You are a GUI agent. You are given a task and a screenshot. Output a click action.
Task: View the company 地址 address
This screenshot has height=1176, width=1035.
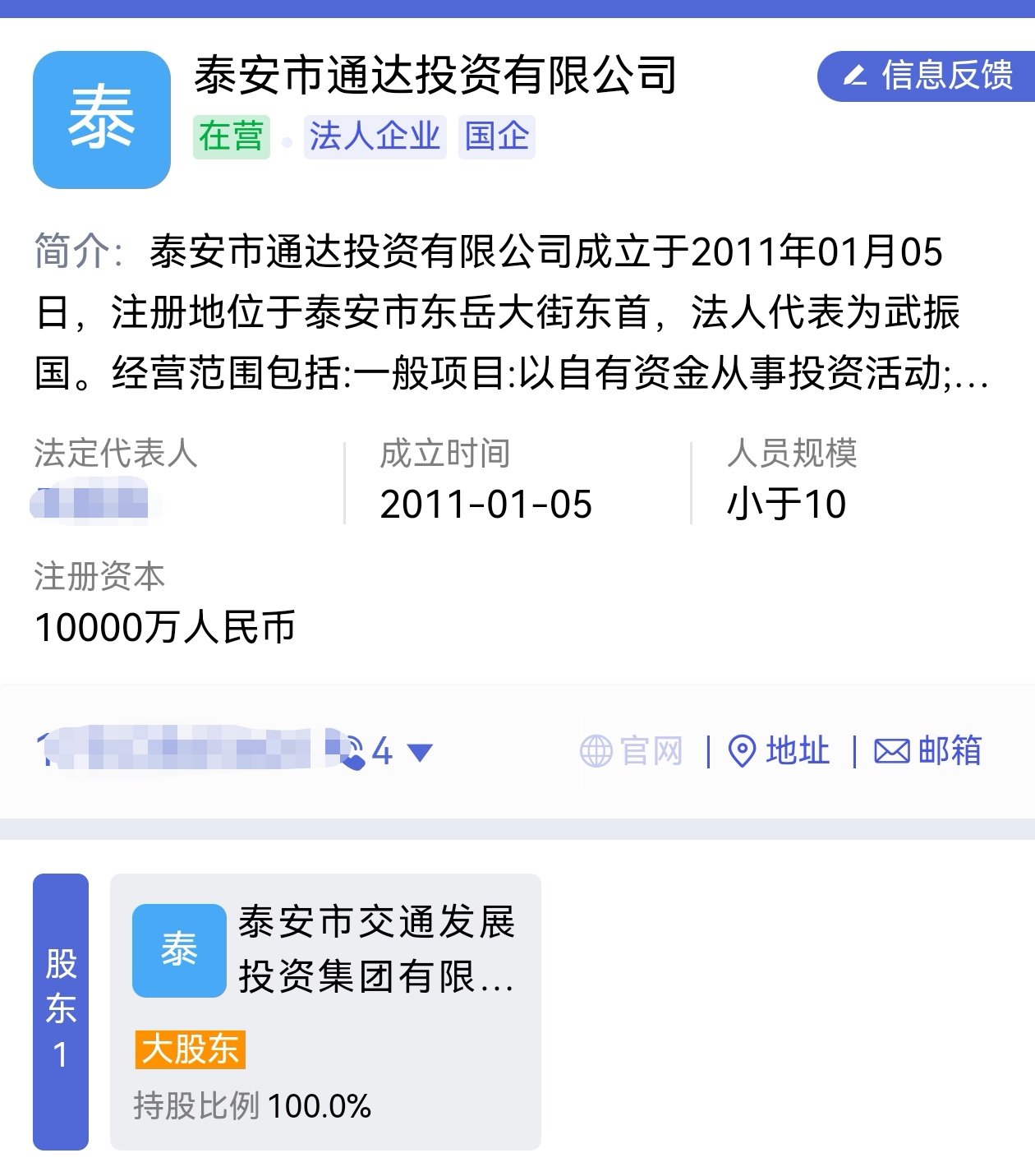[x=780, y=751]
